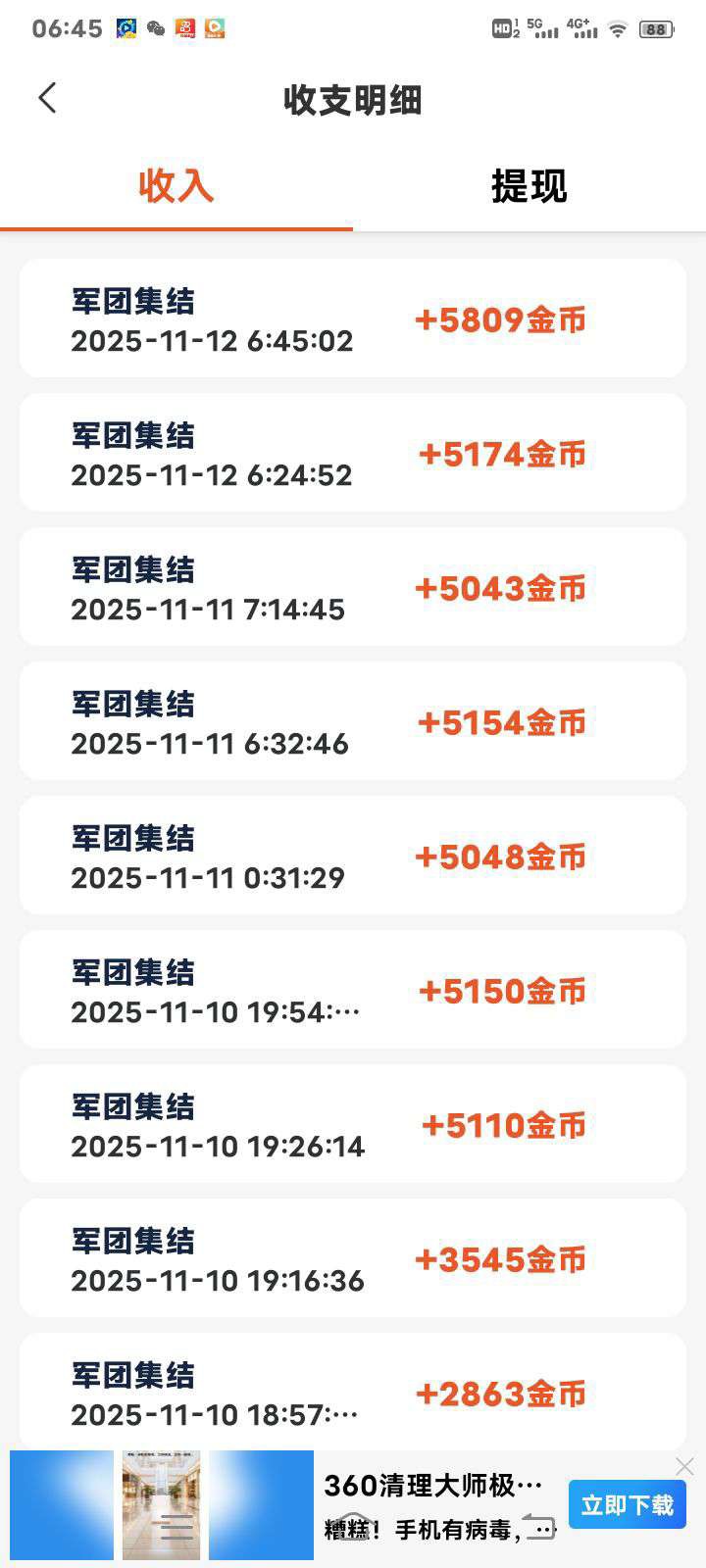Dismiss the 360清理大师 ad banner
Image resolution: width=706 pixels, height=1568 pixels.
pyautogui.click(x=684, y=1467)
